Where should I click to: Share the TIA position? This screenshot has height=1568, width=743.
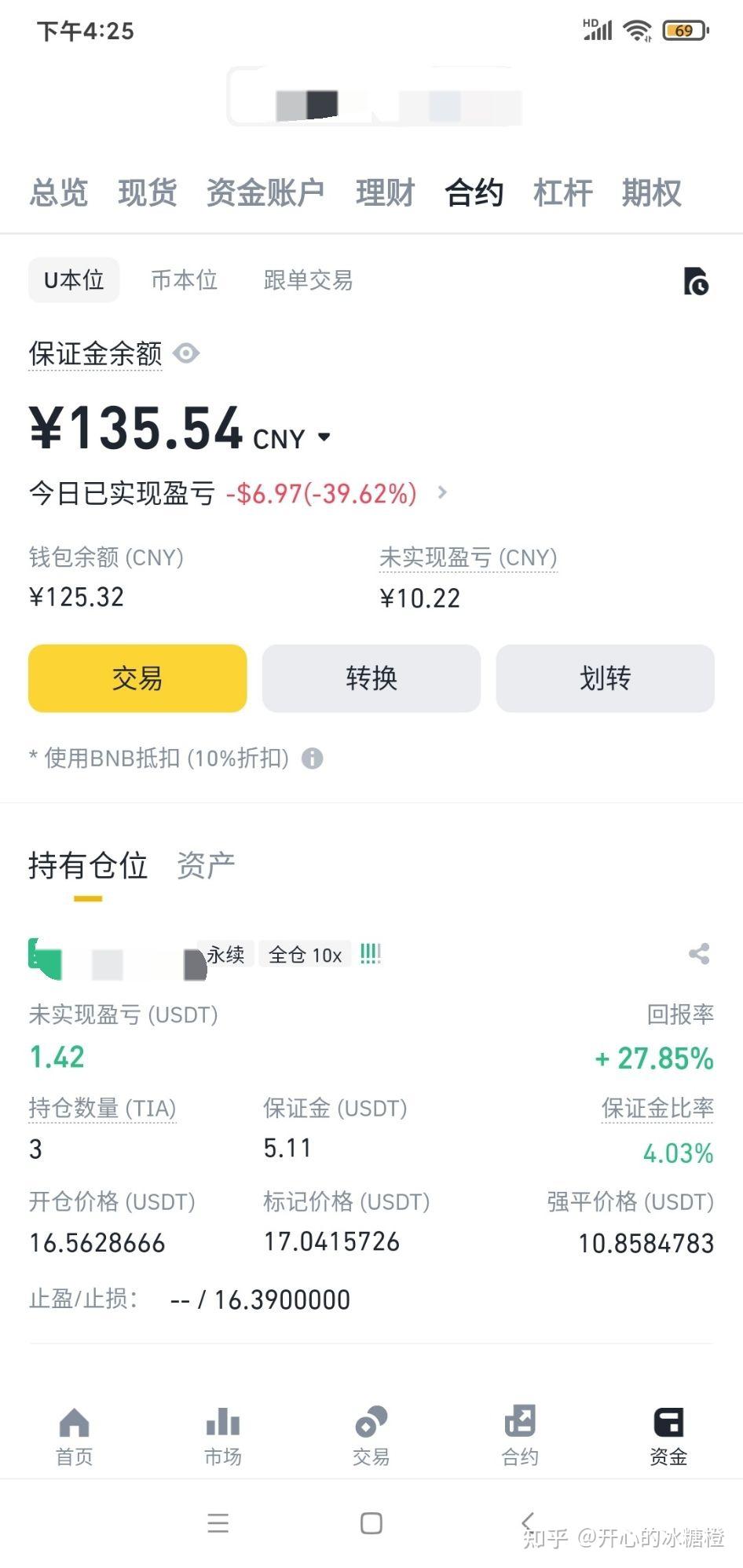tap(699, 953)
